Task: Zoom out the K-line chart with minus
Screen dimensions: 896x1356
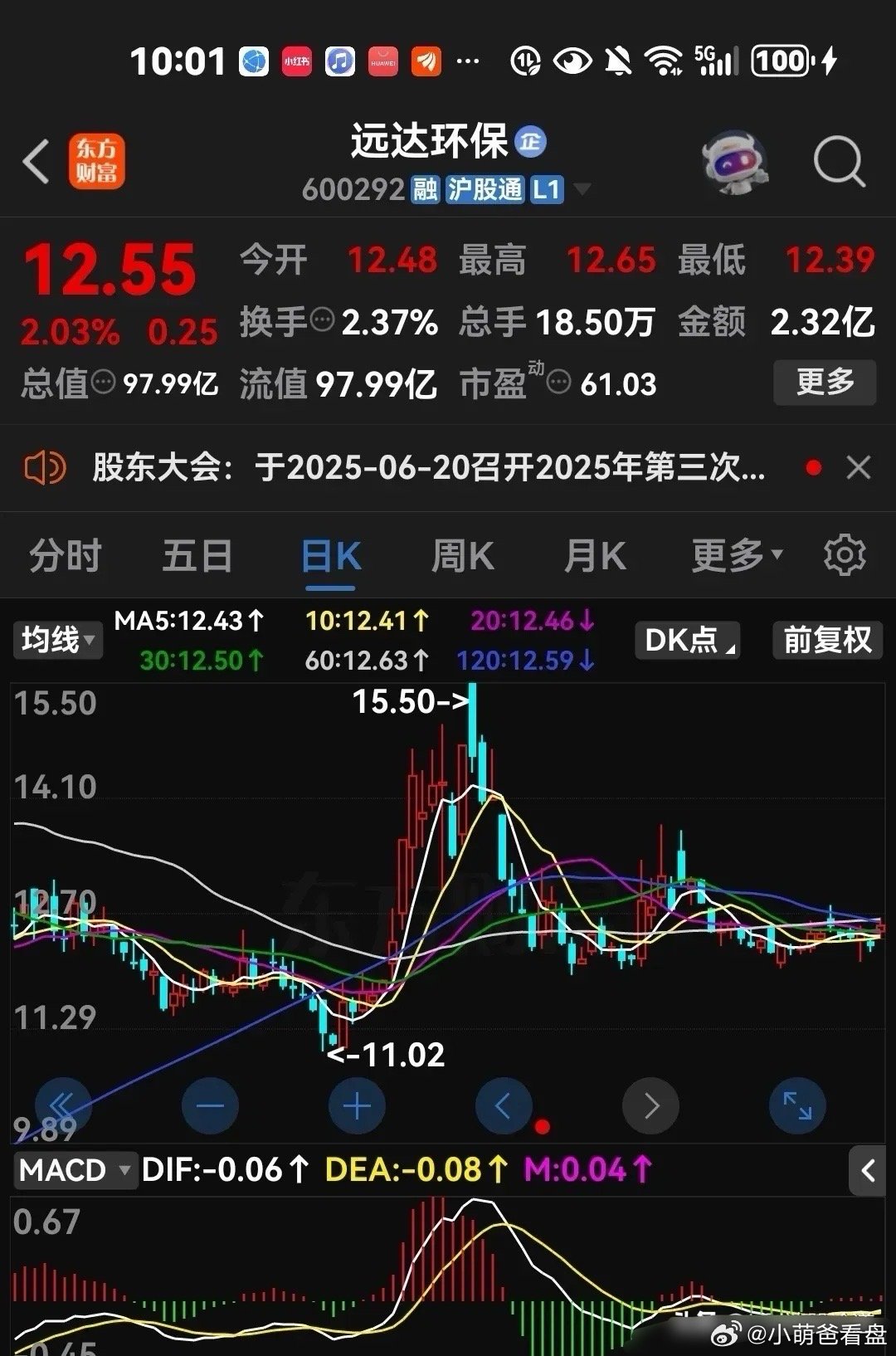Action: 210,1105
